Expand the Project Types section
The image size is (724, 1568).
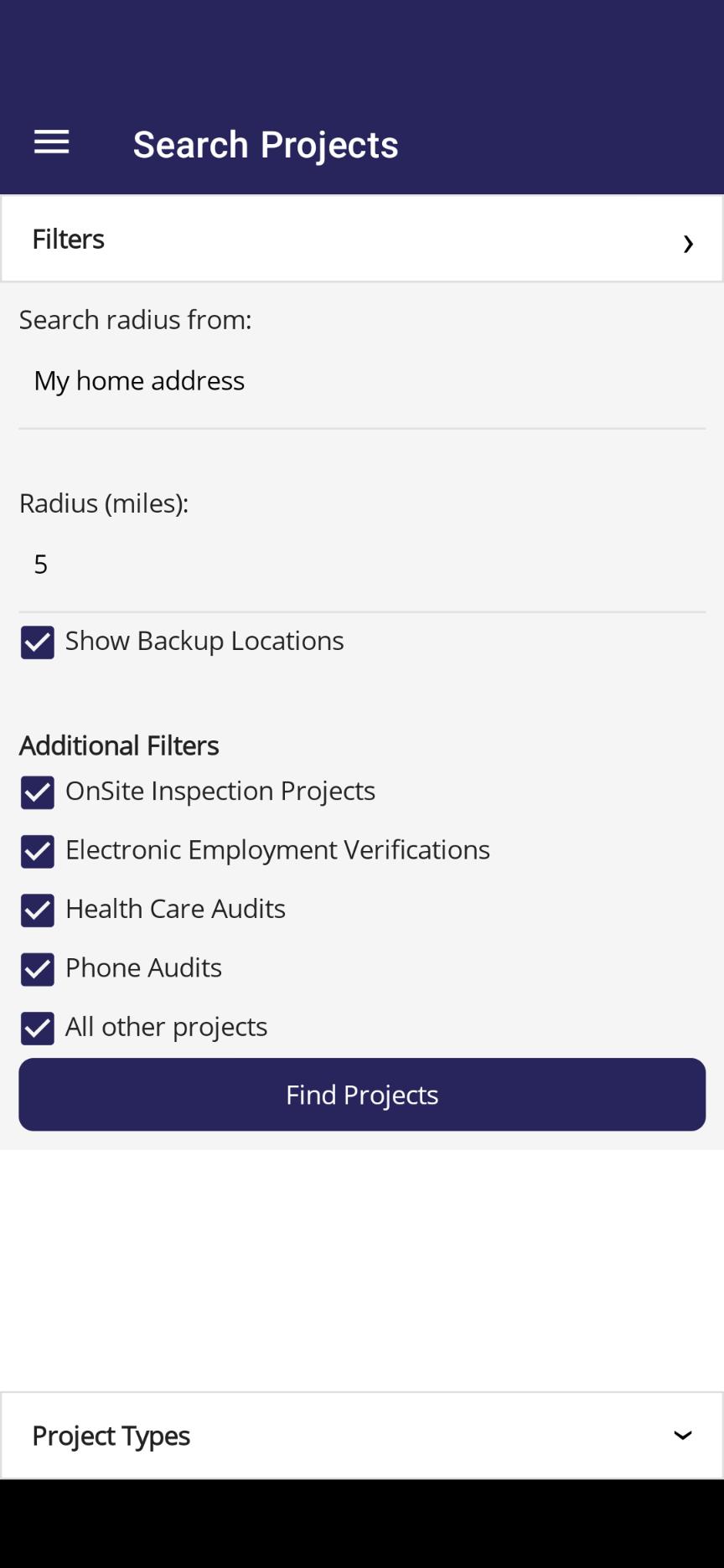click(362, 1436)
